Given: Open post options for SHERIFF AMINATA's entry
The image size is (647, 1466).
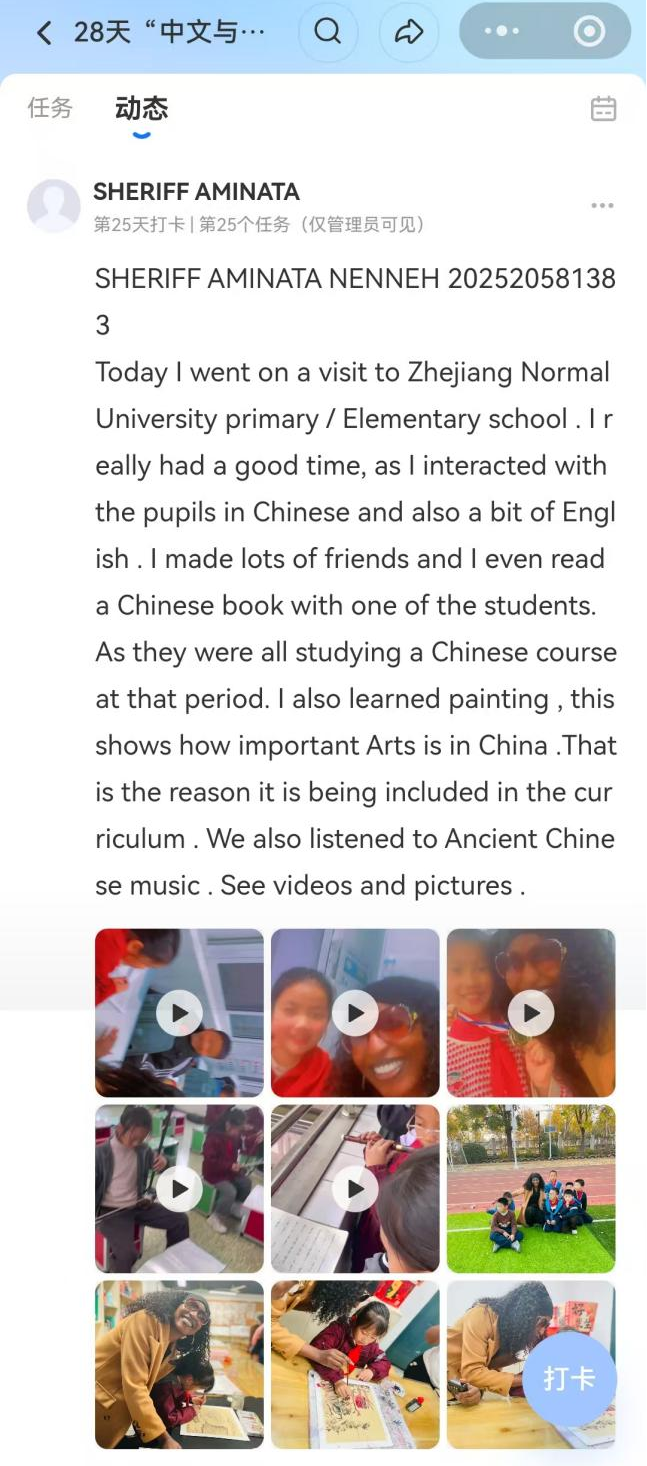Looking at the screenshot, I should pyautogui.click(x=602, y=206).
